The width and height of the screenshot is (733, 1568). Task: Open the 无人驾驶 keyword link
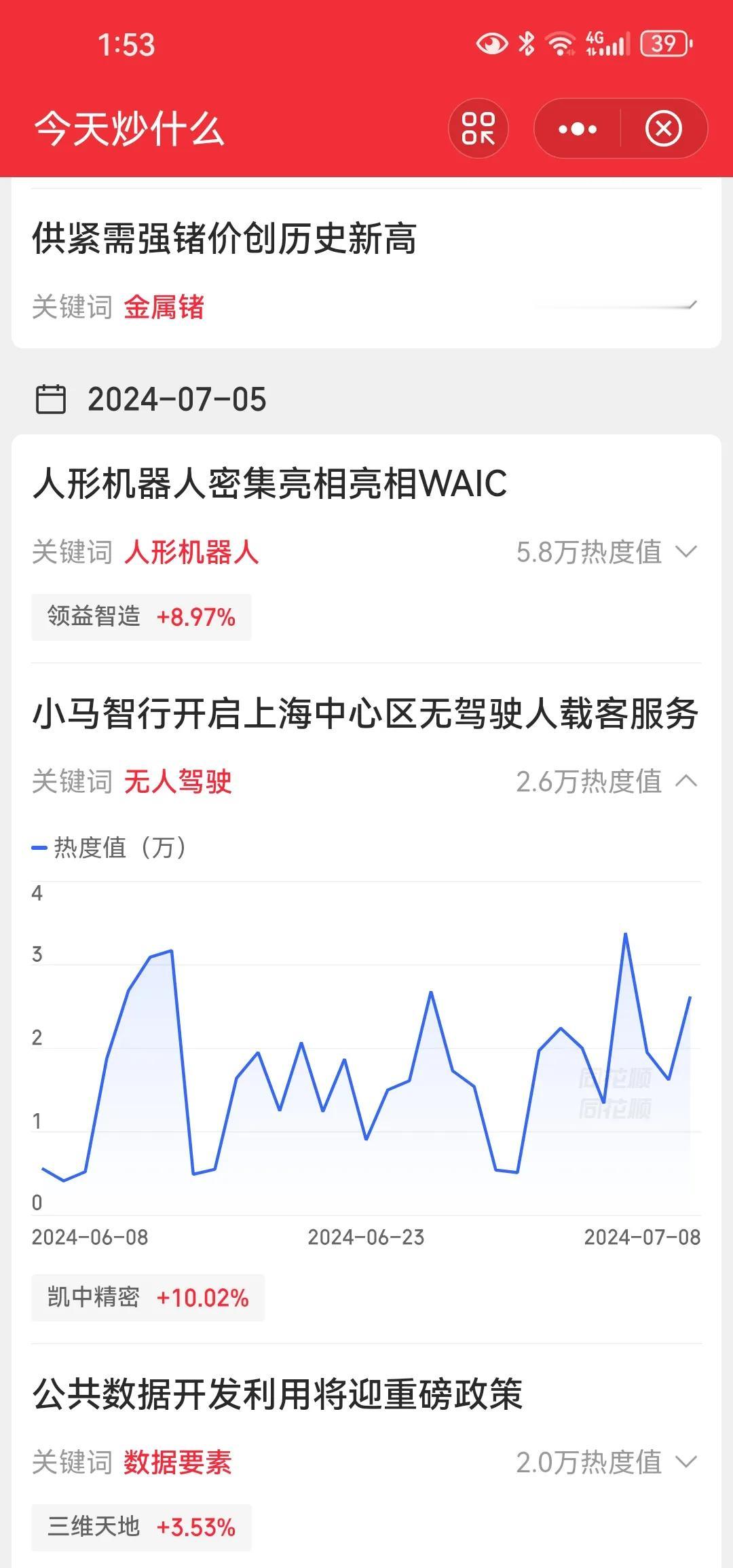pyautogui.click(x=178, y=781)
